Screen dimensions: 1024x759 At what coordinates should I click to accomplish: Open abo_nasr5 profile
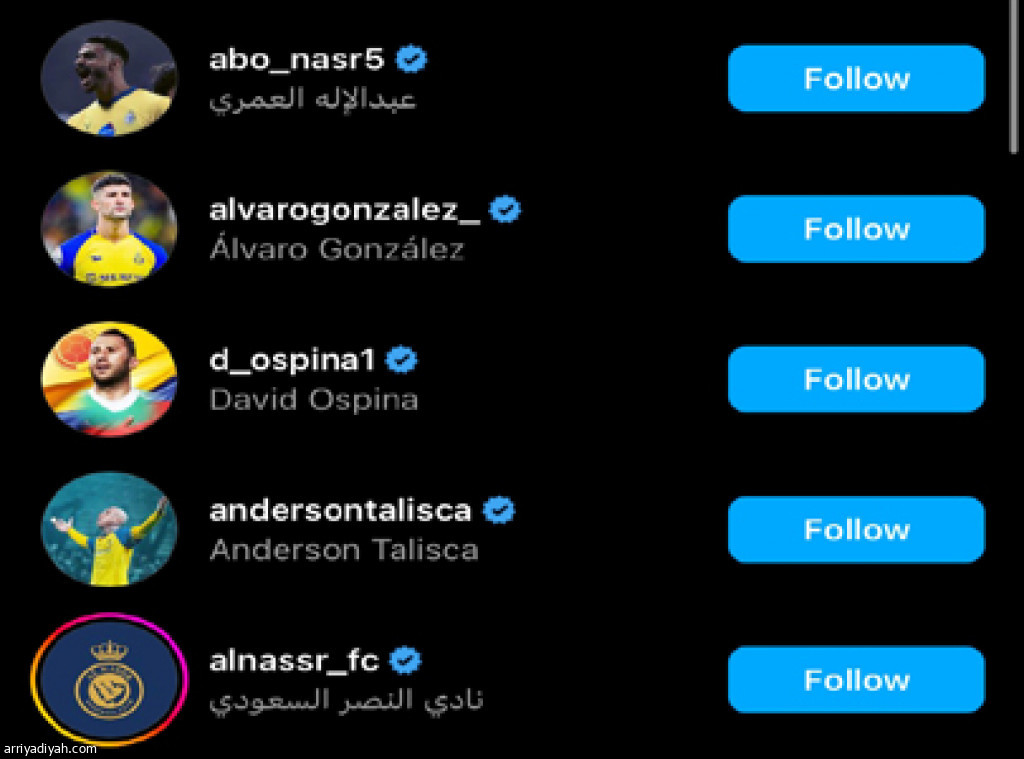click(295, 60)
